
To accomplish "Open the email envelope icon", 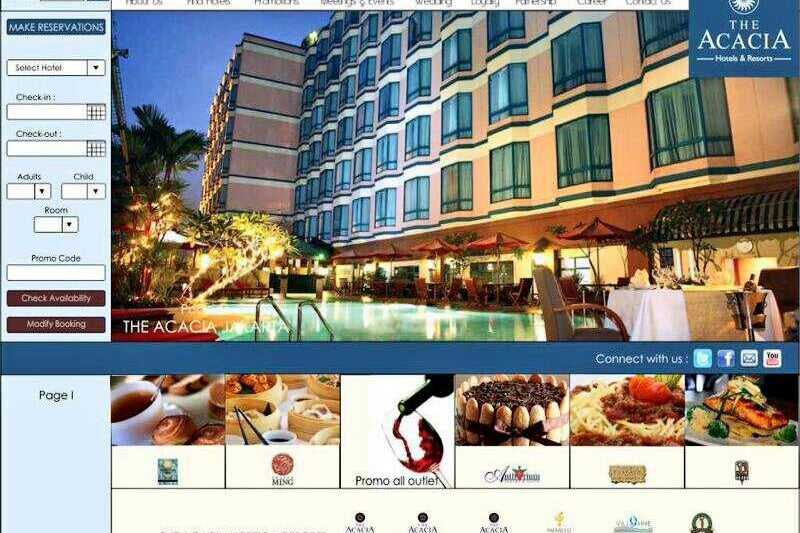I will pyautogui.click(x=749, y=358).
